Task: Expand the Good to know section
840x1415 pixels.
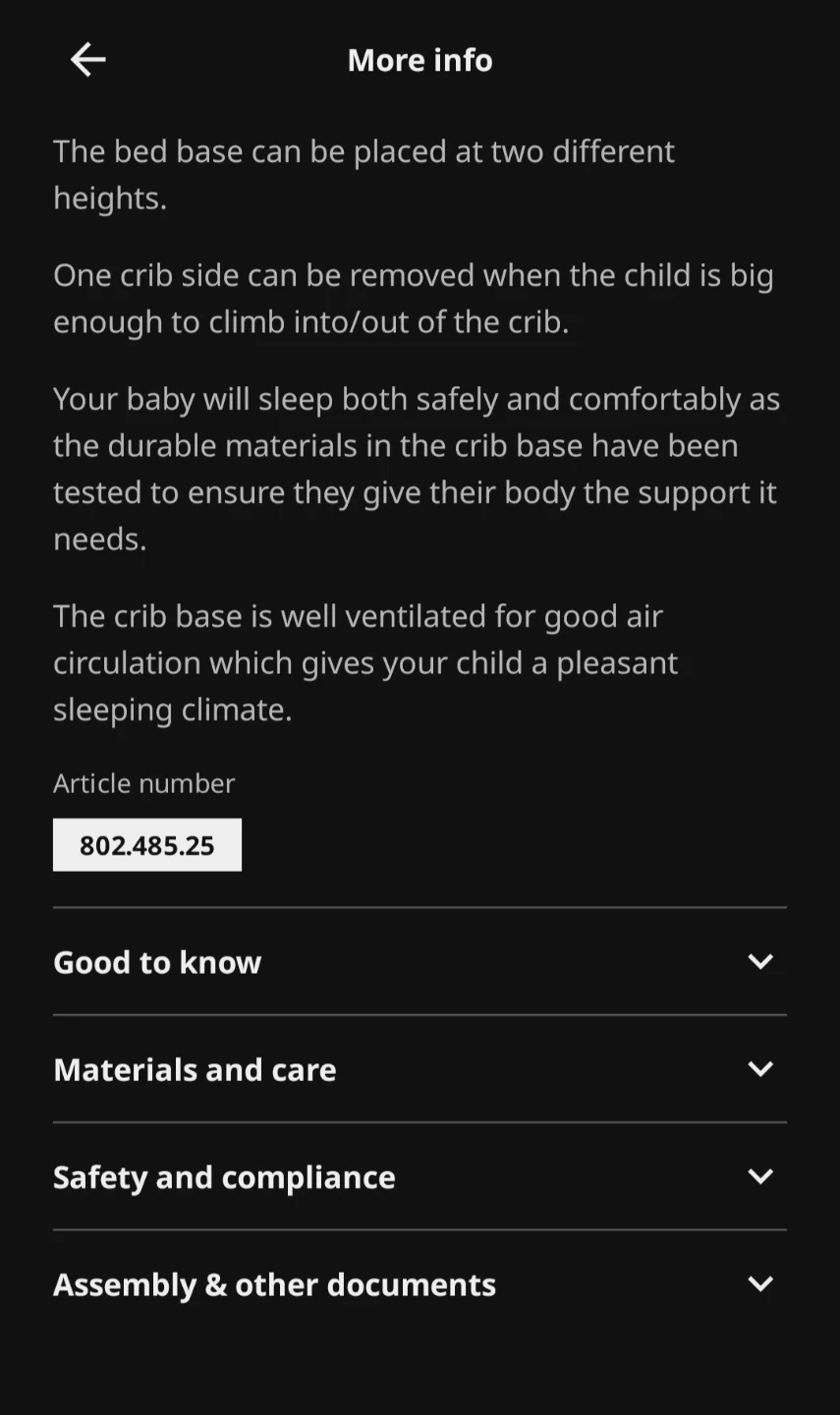Action: (420, 962)
